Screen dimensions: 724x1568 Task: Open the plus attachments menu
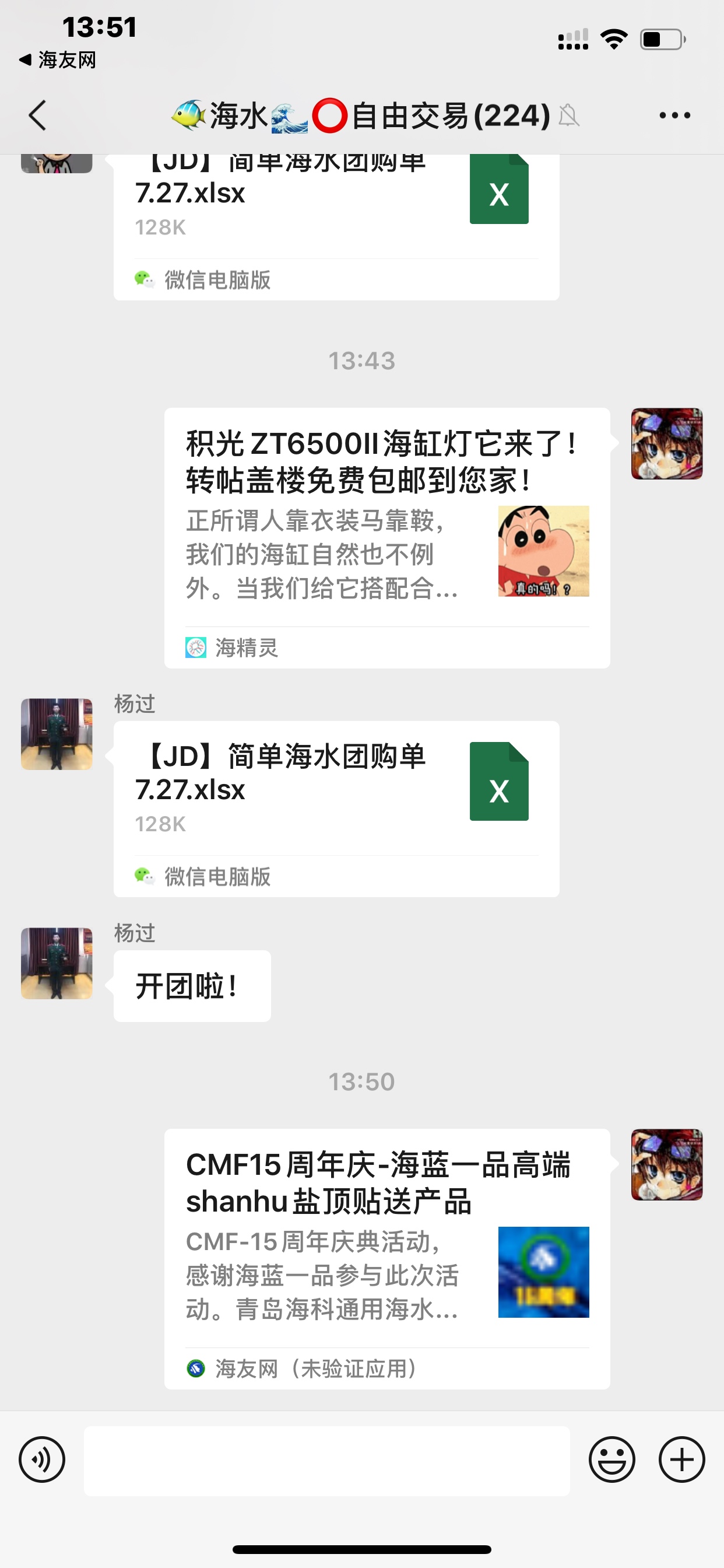[x=681, y=1459]
